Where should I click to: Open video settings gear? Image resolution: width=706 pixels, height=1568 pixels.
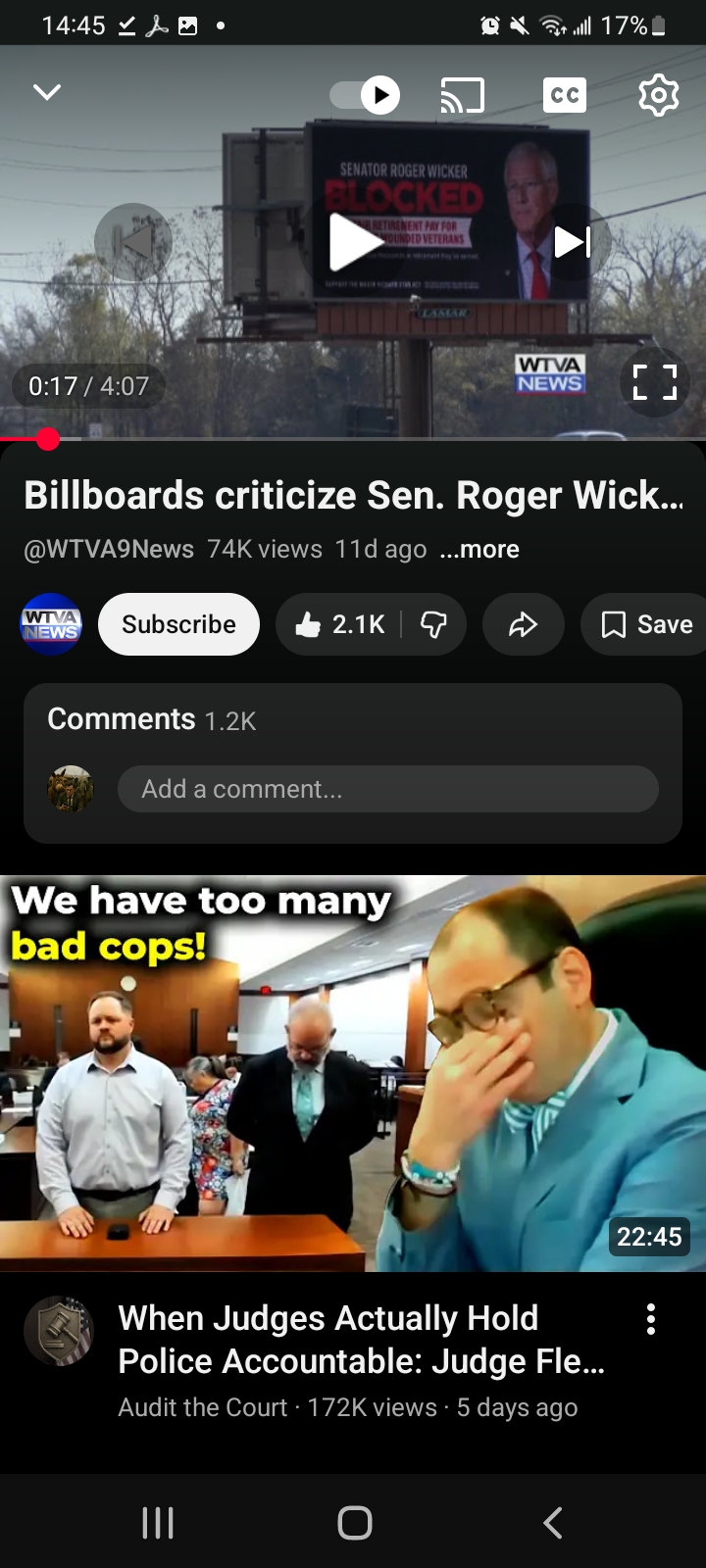tap(658, 95)
